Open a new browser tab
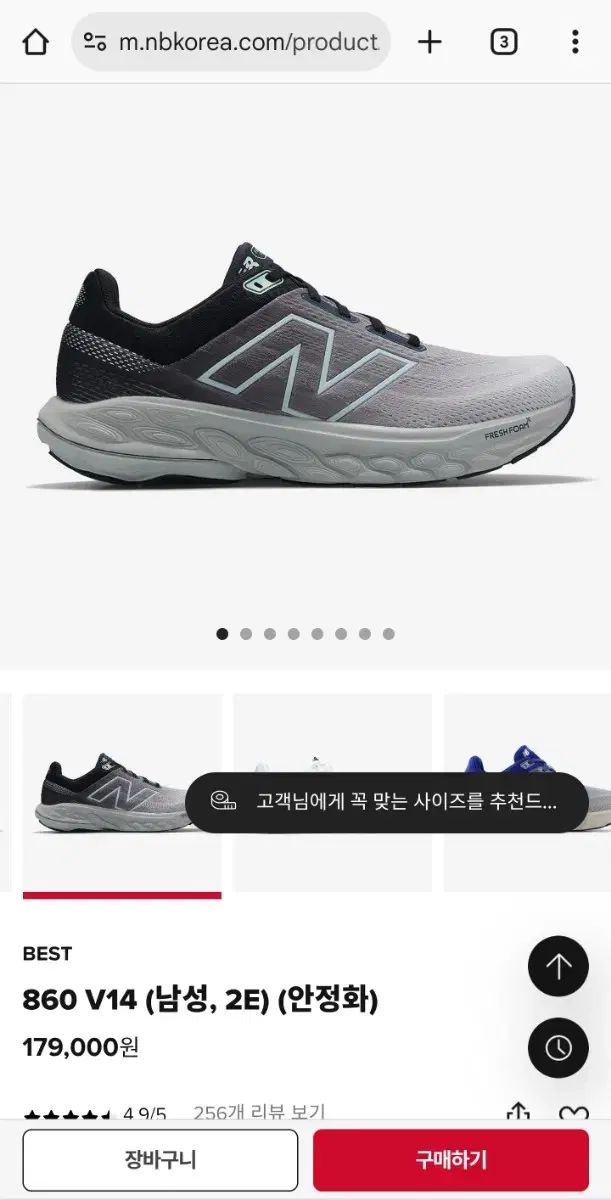Screen dimensions: 611x1200 (x=429, y=42)
